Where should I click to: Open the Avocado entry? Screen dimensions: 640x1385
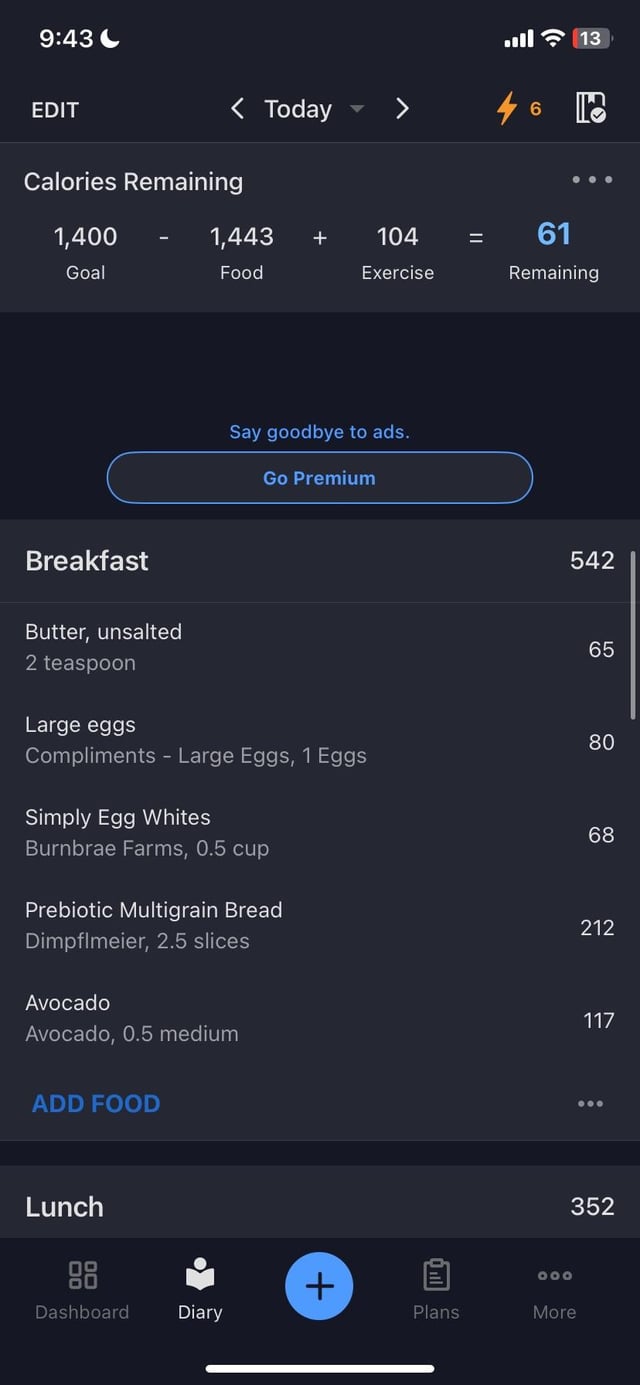click(320, 1018)
